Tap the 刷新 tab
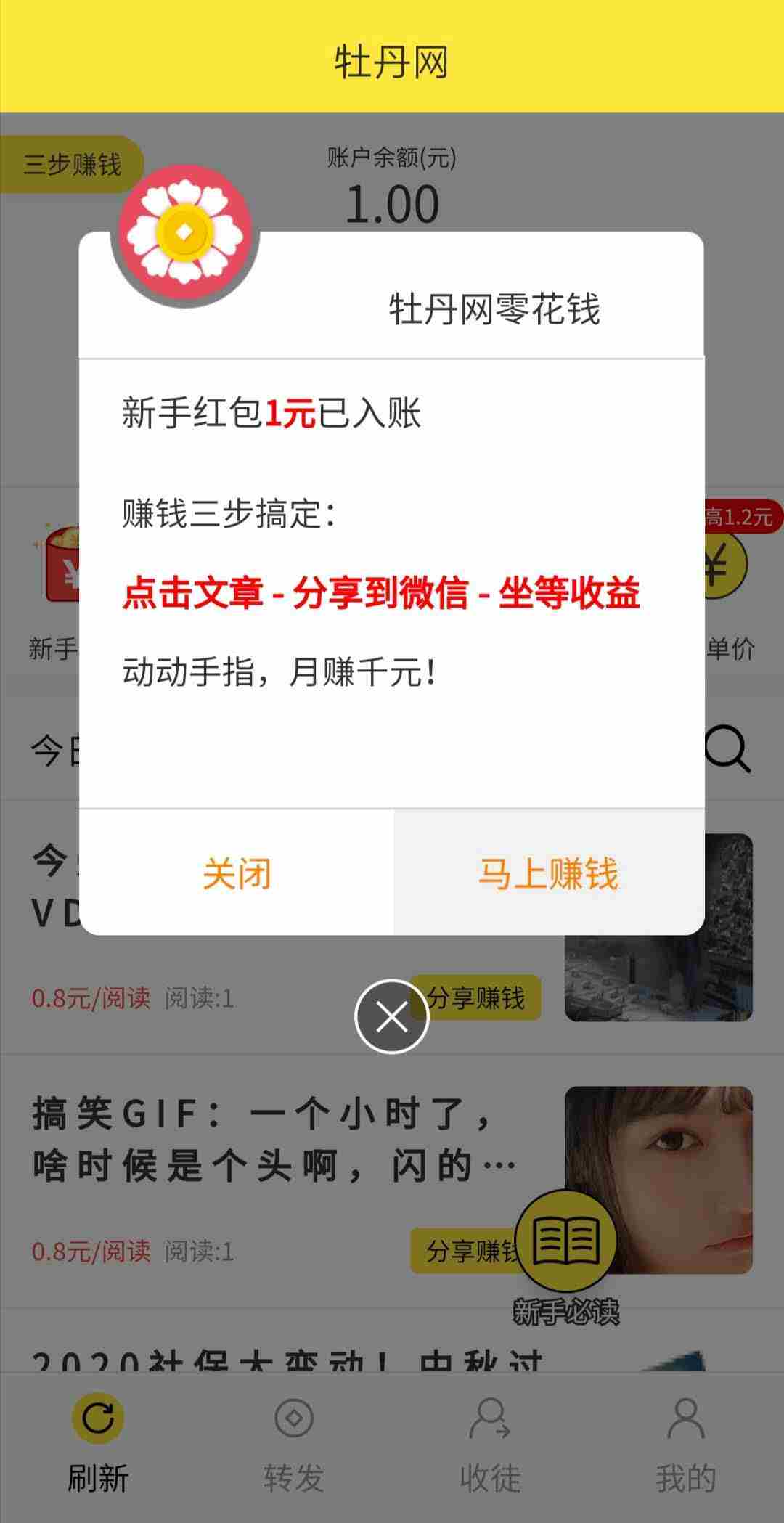 coord(98,1443)
